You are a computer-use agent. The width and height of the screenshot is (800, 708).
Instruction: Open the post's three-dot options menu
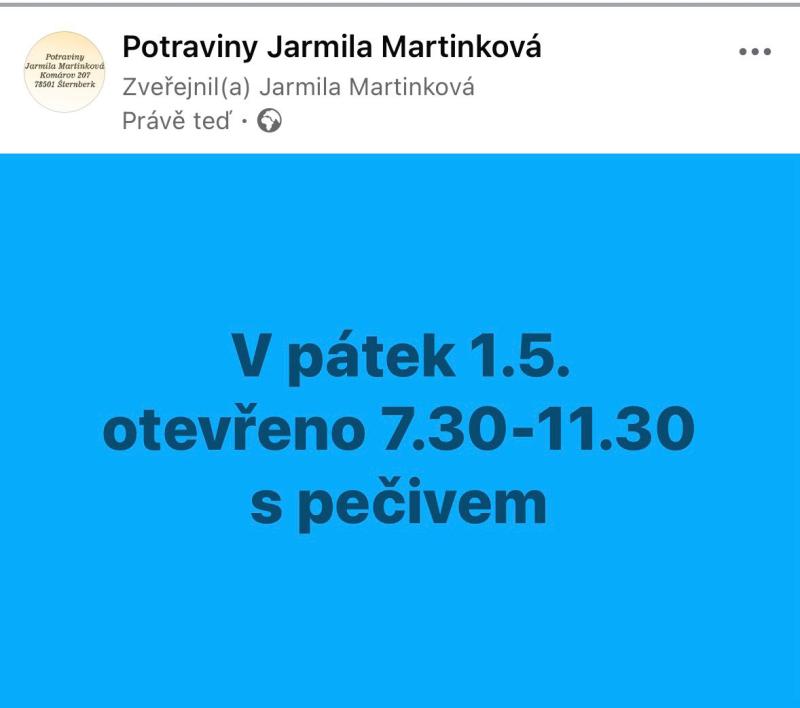[755, 52]
